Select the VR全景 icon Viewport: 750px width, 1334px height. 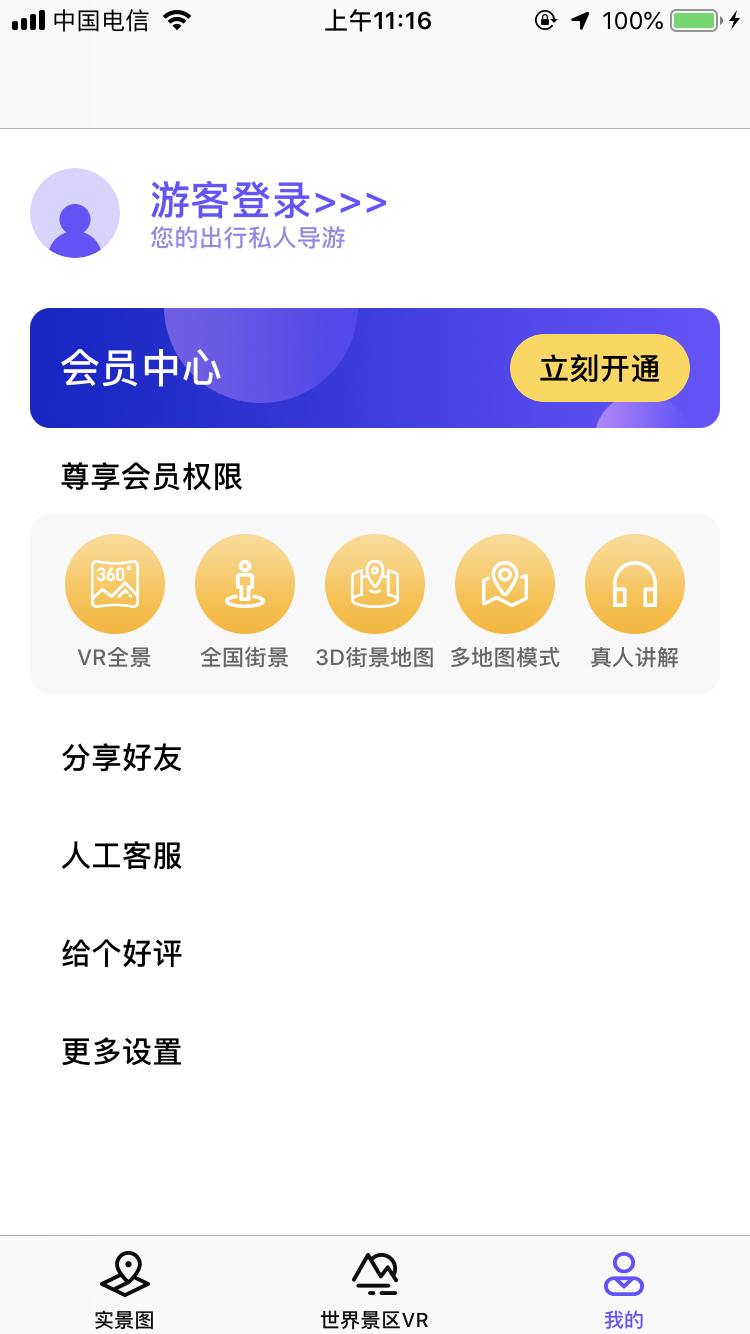pyautogui.click(x=115, y=584)
